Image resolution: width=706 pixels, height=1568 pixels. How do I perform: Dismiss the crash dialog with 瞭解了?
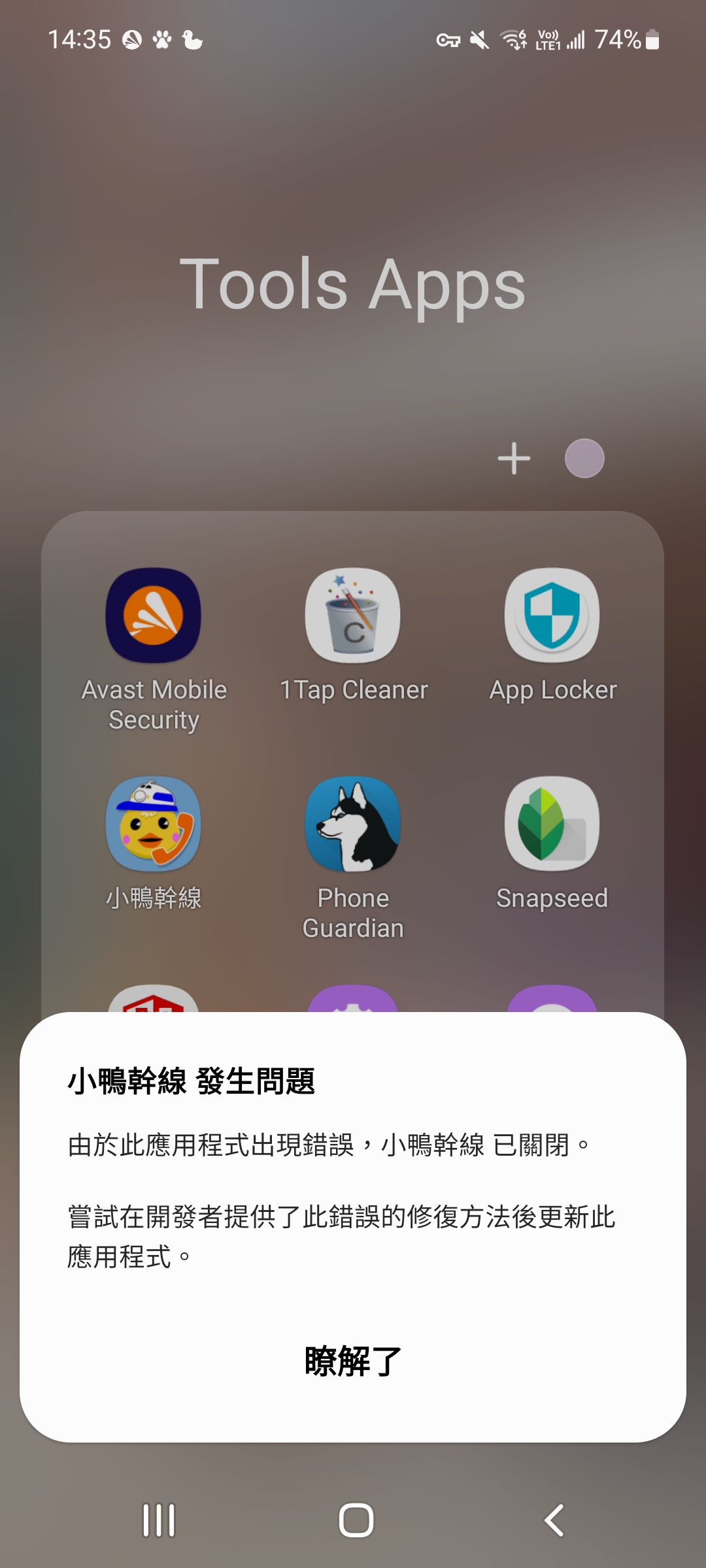coord(353,1361)
